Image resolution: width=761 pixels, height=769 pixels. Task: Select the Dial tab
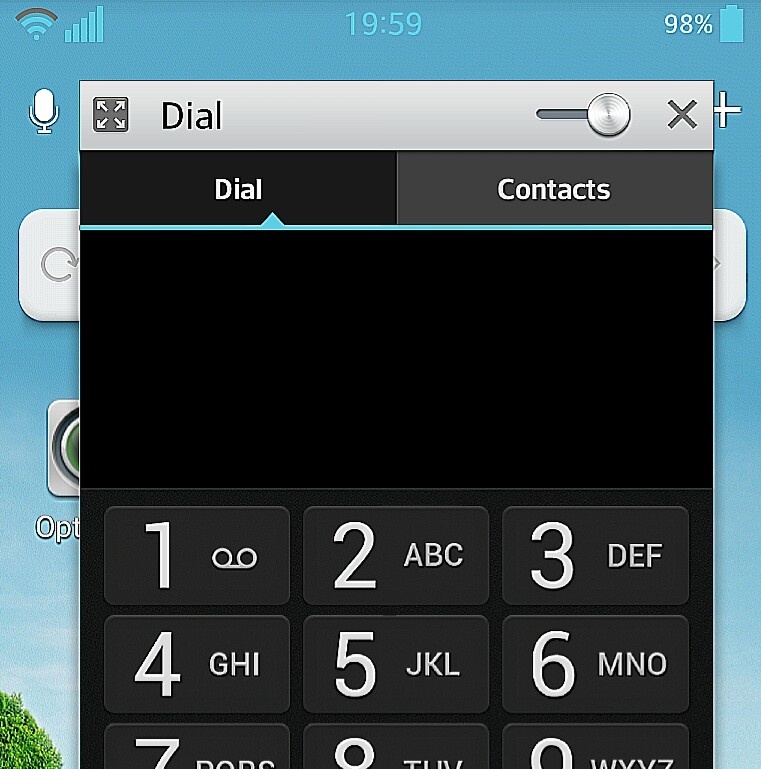coord(238,189)
